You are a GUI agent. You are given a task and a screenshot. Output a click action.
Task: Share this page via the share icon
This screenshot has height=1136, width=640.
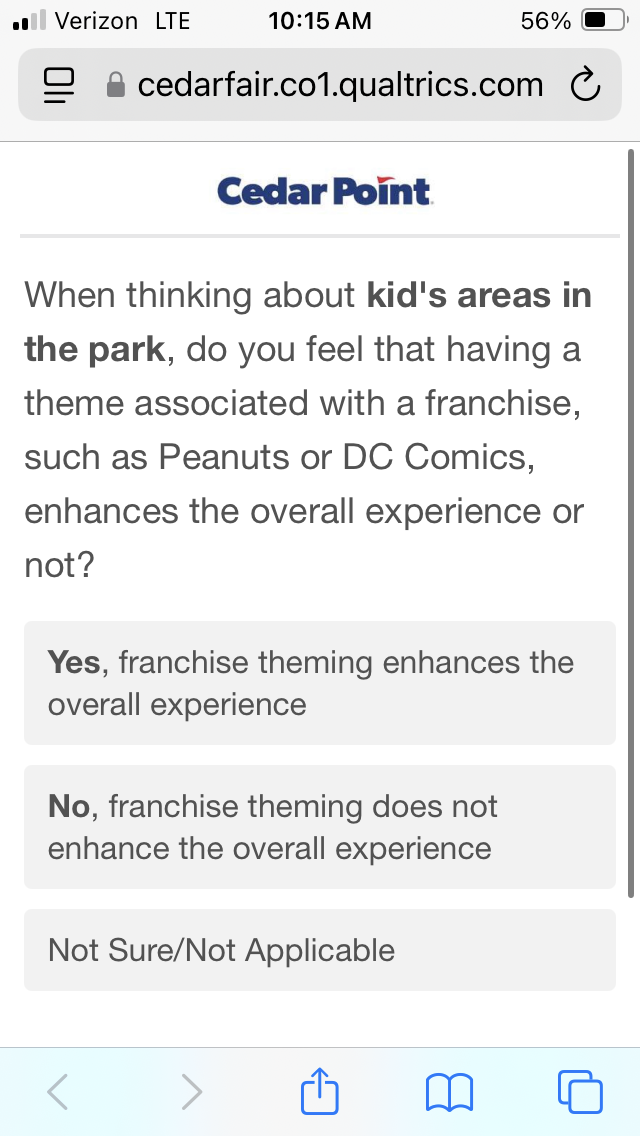pyautogui.click(x=320, y=1090)
